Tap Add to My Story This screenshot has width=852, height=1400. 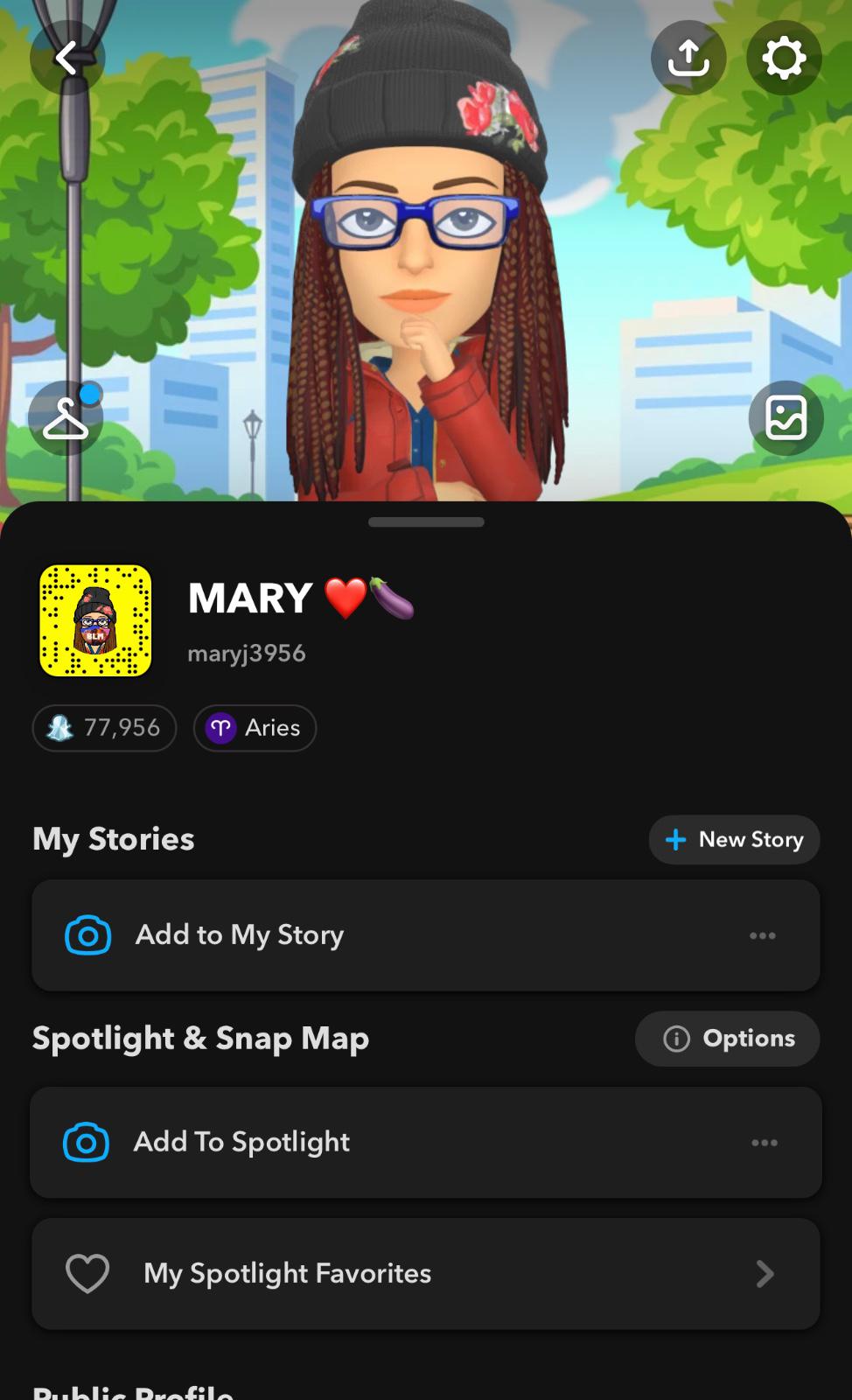(x=240, y=935)
